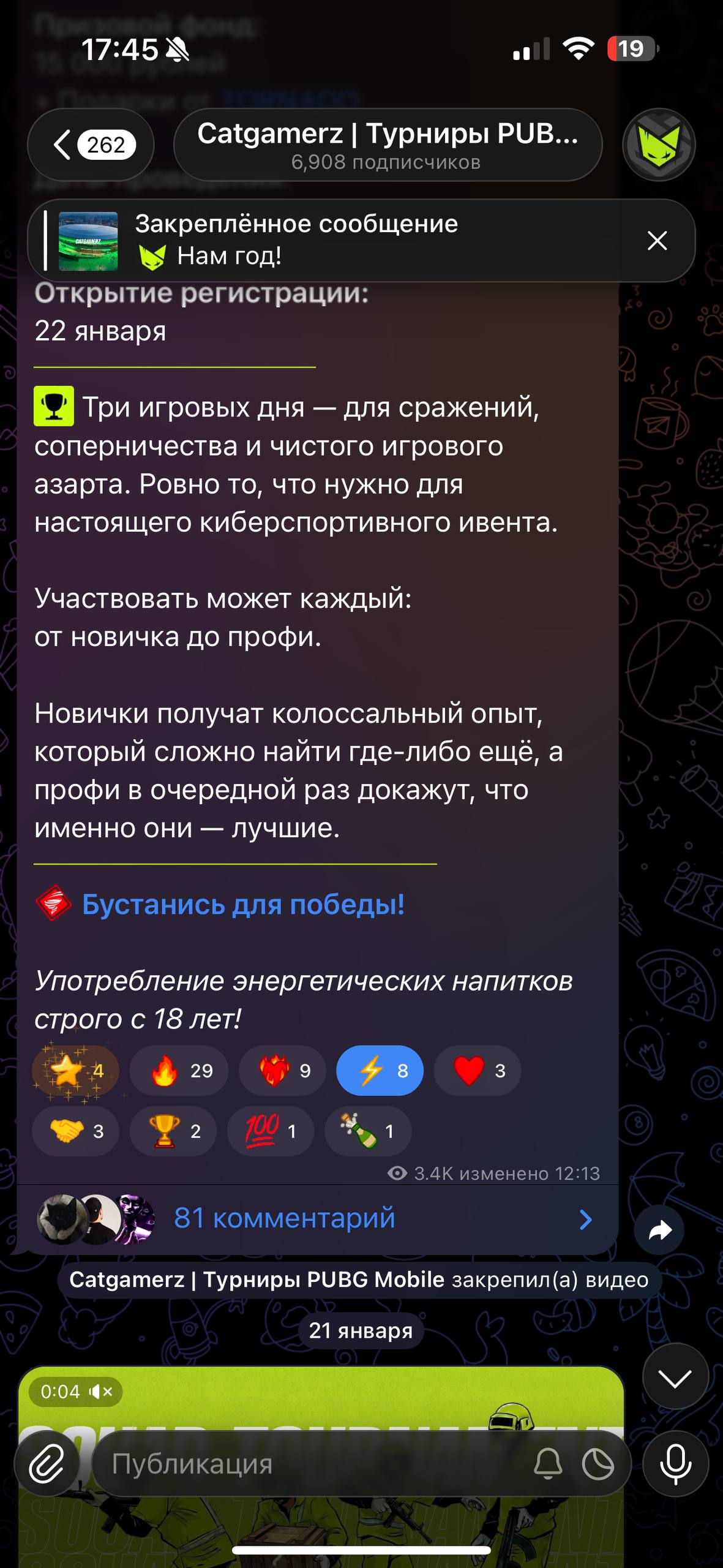
Task: React with the handshake emoji
Action: point(75,1131)
